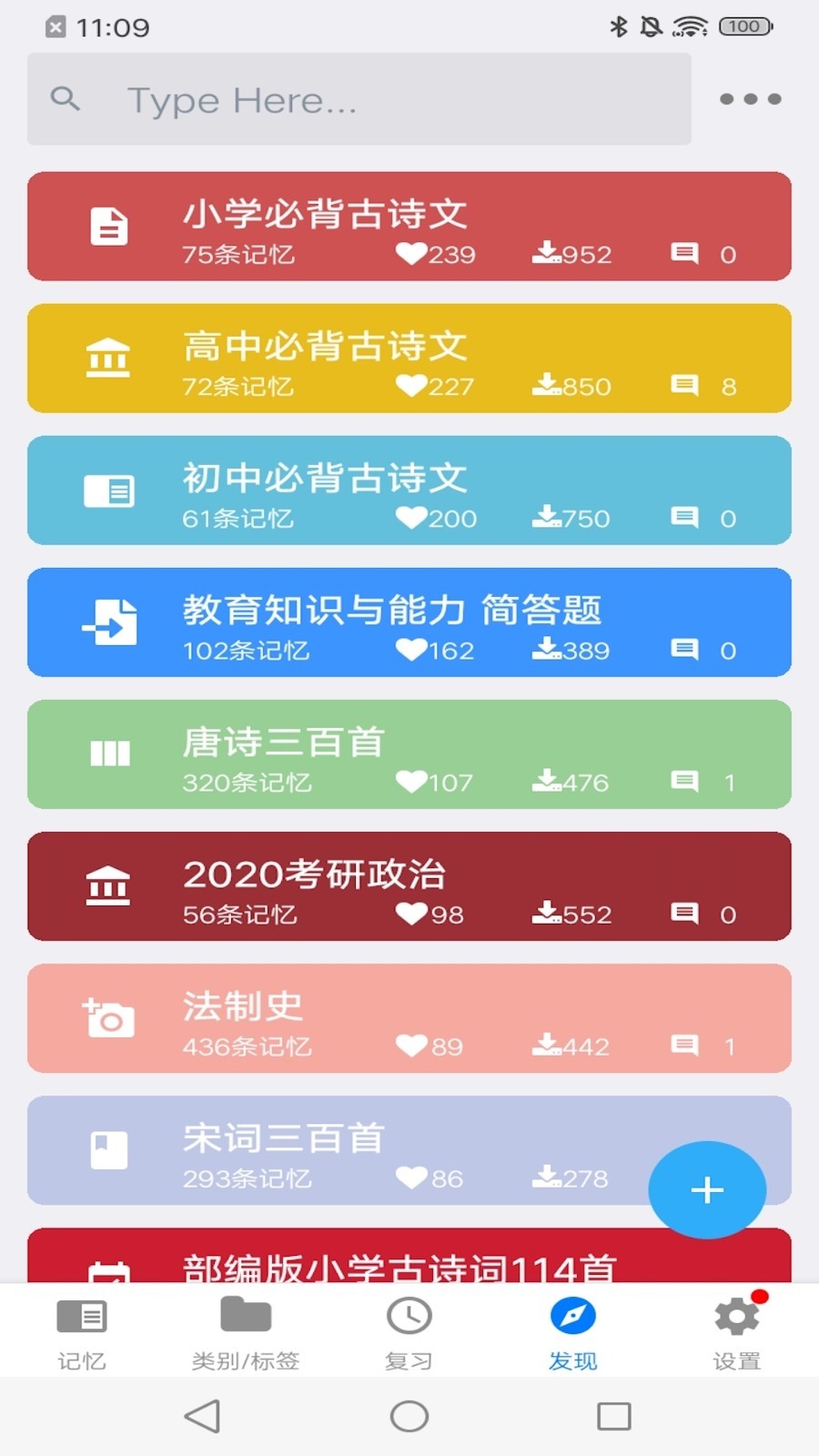Open the 设置 tab with red notification dot

pyautogui.click(x=736, y=1331)
